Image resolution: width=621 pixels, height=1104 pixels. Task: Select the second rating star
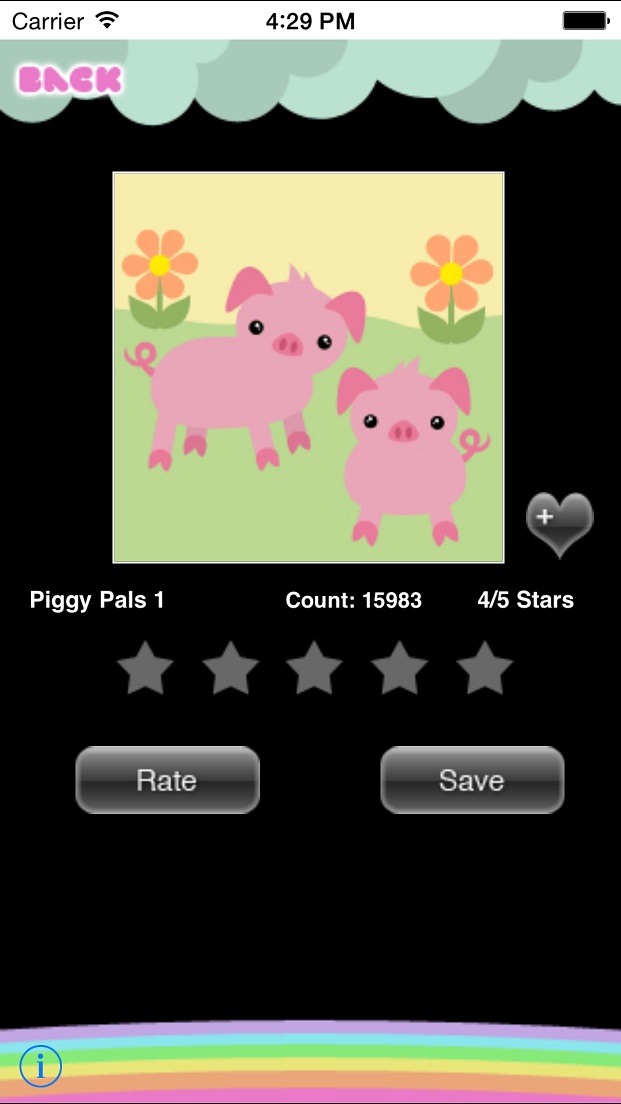pyautogui.click(x=230, y=669)
